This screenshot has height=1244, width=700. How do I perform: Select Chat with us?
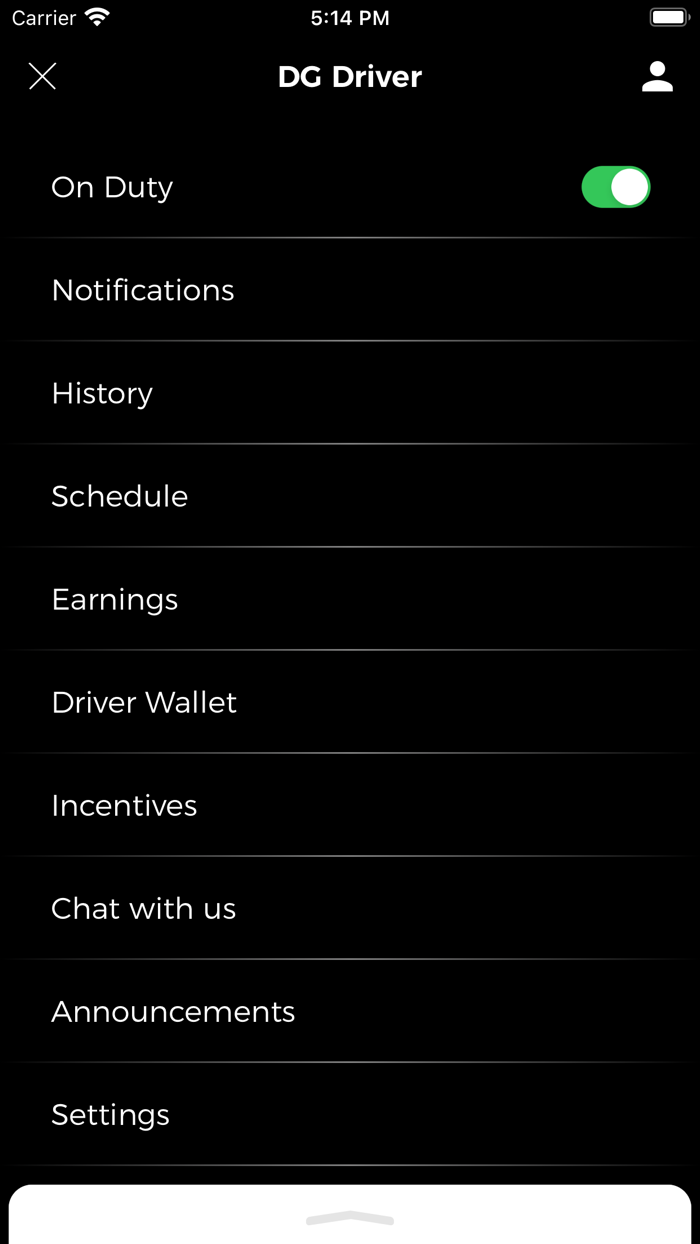pyautogui.click(x=144, y=908)
